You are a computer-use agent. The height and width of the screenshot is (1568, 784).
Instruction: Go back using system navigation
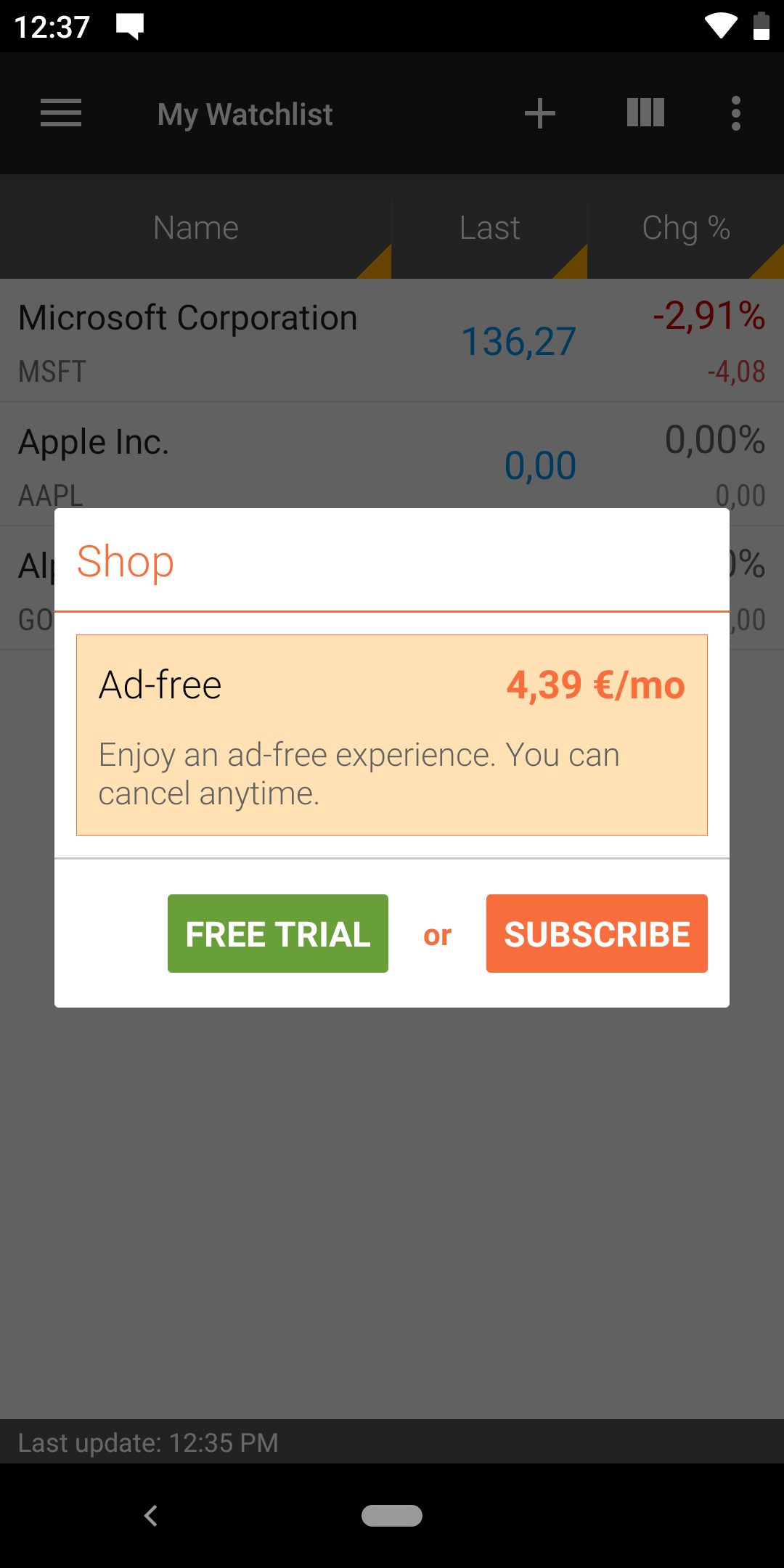151,1516
